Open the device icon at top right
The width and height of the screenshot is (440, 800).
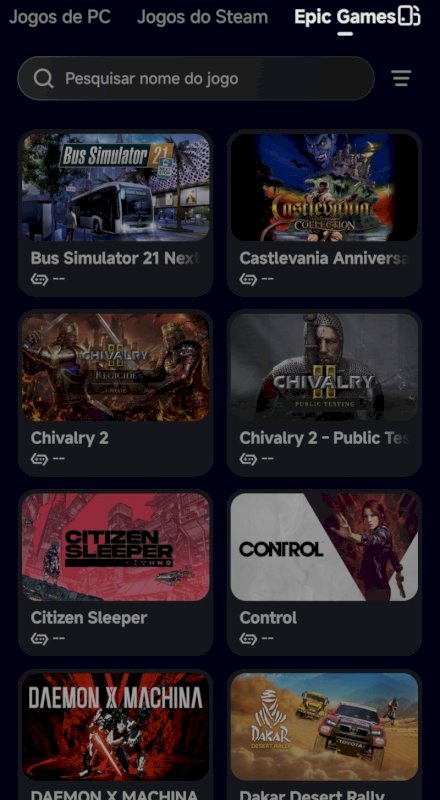click(x=409, y=16)
